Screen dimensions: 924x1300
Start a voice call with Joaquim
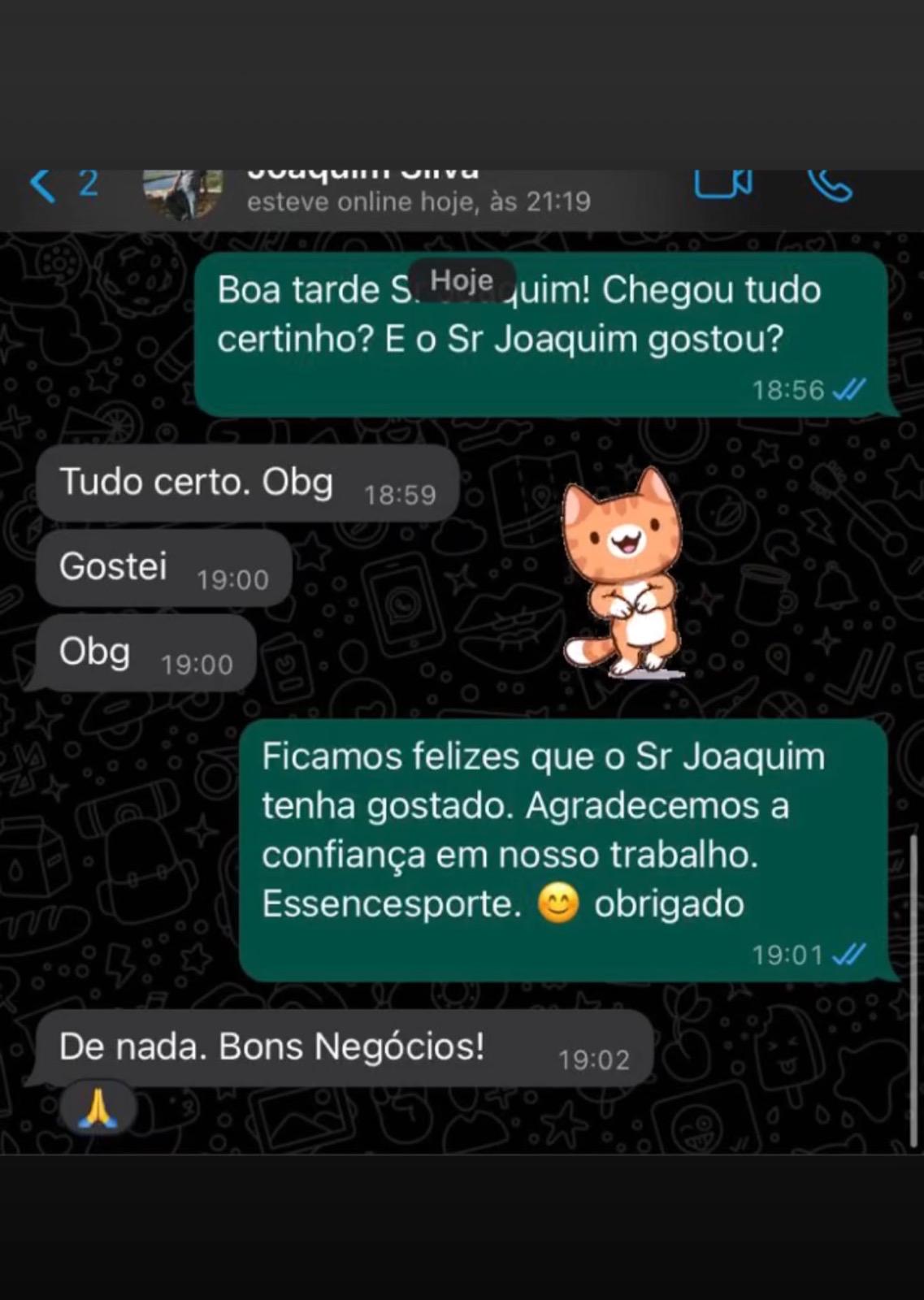830,185
